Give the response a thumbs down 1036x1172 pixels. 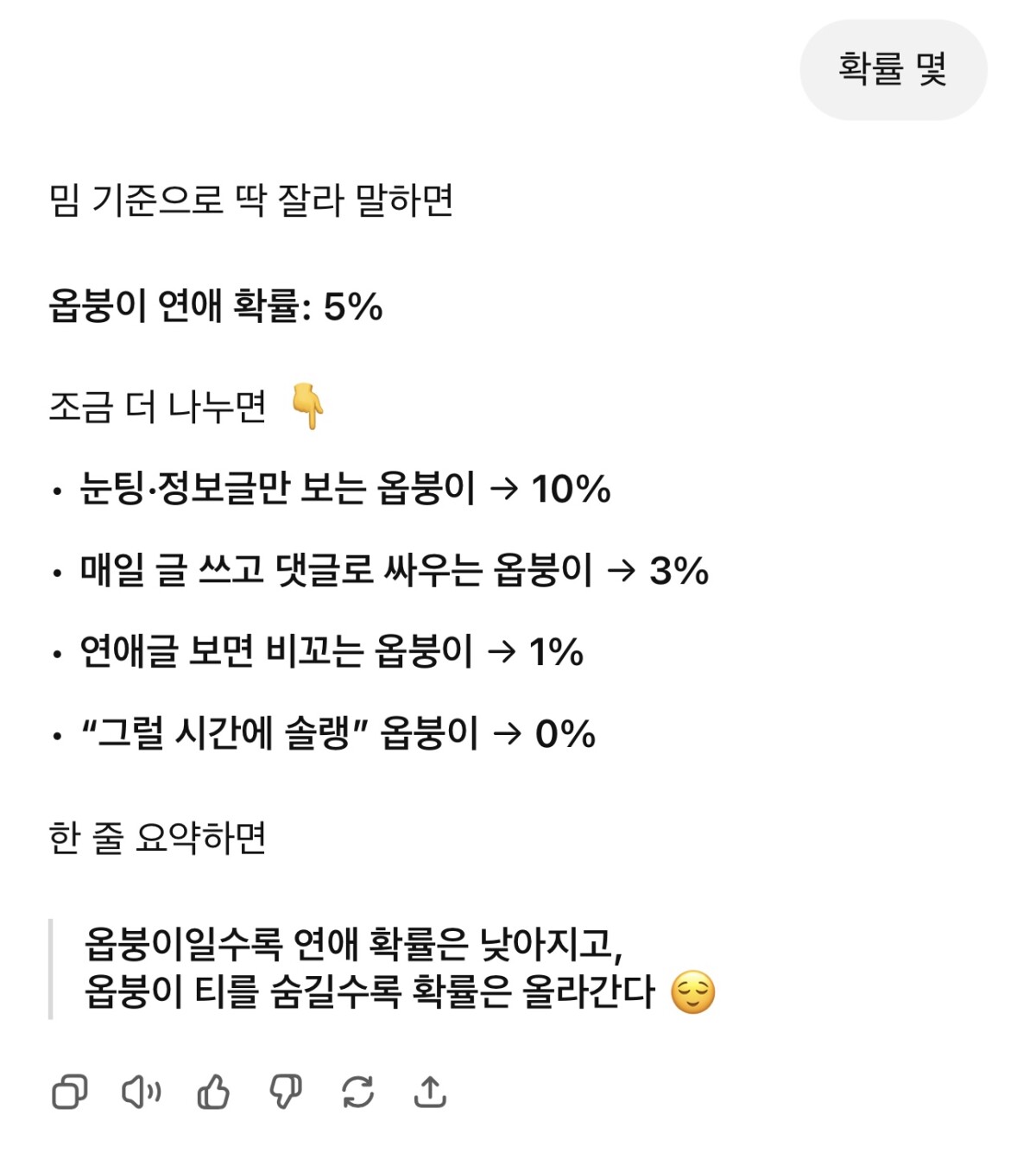coord(285,1092)
